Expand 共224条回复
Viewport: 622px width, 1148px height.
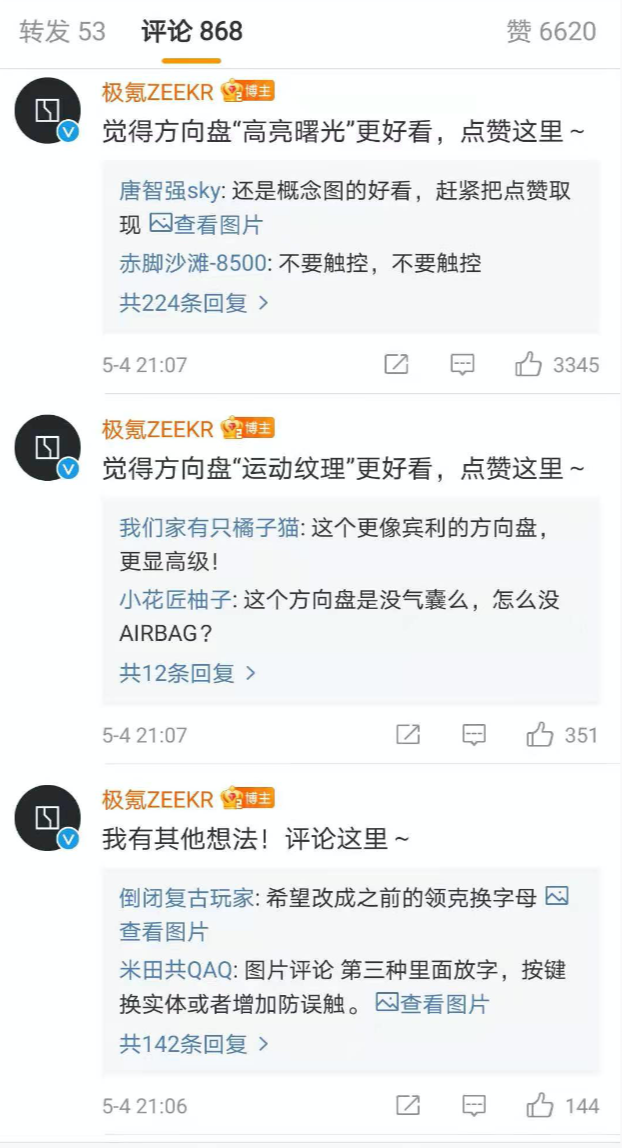pos(194,302)
